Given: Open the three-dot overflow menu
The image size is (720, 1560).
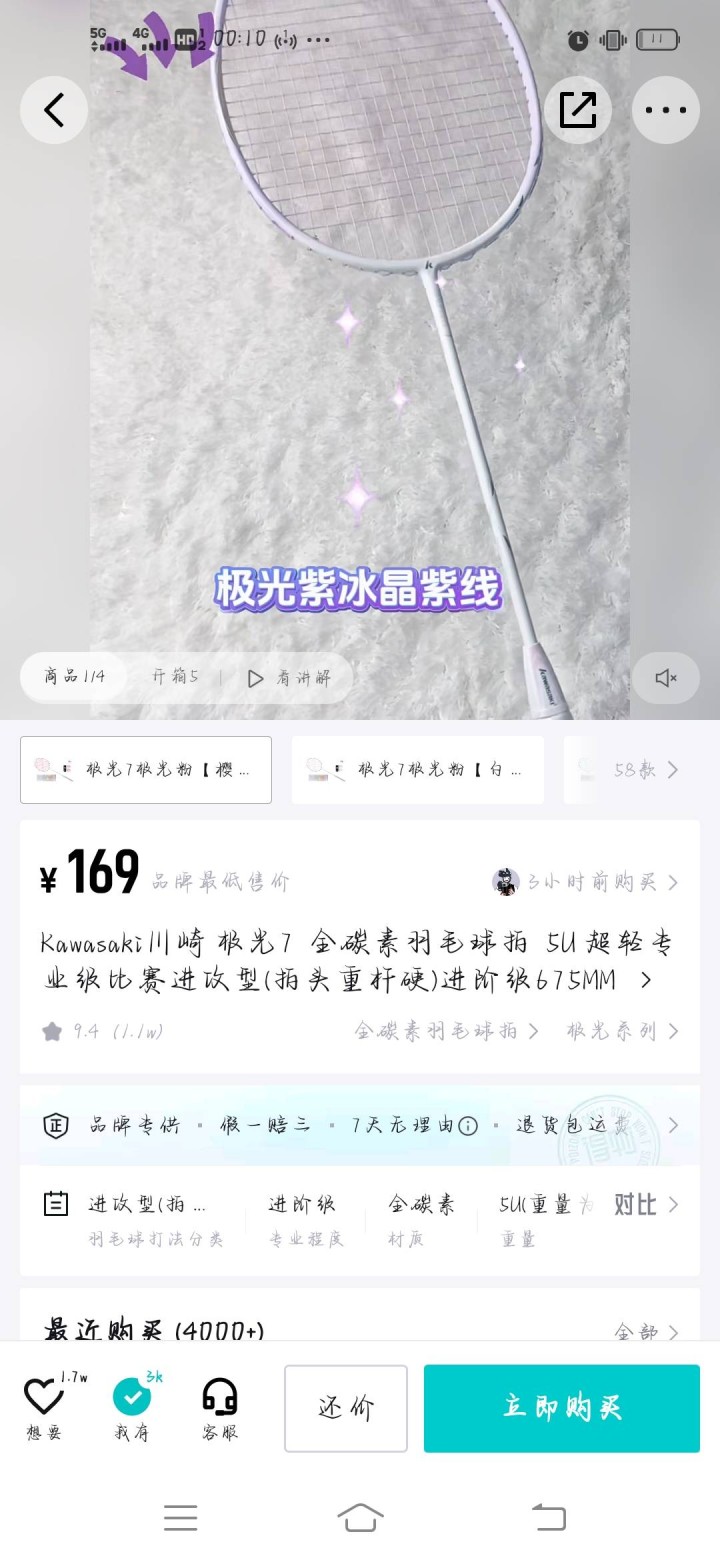Looking at the screenshot, I should pos(665,110).
